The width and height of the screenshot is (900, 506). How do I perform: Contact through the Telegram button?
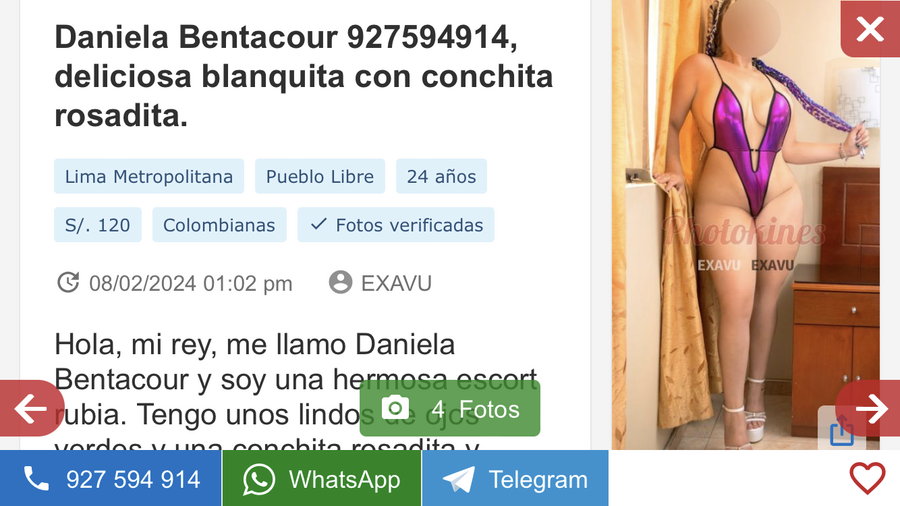(x=515, y=479)
